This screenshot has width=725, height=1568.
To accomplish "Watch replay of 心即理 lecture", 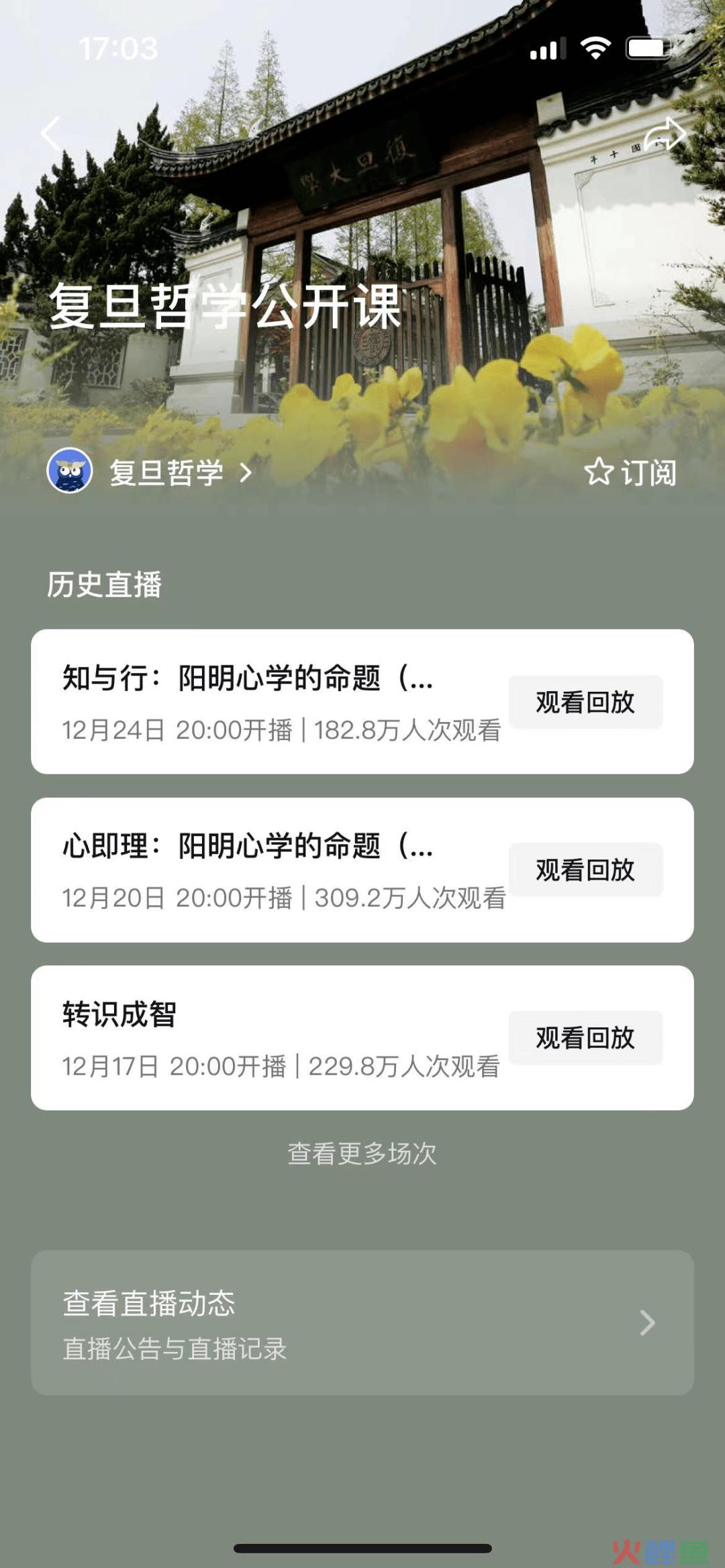I will (585, 870).
